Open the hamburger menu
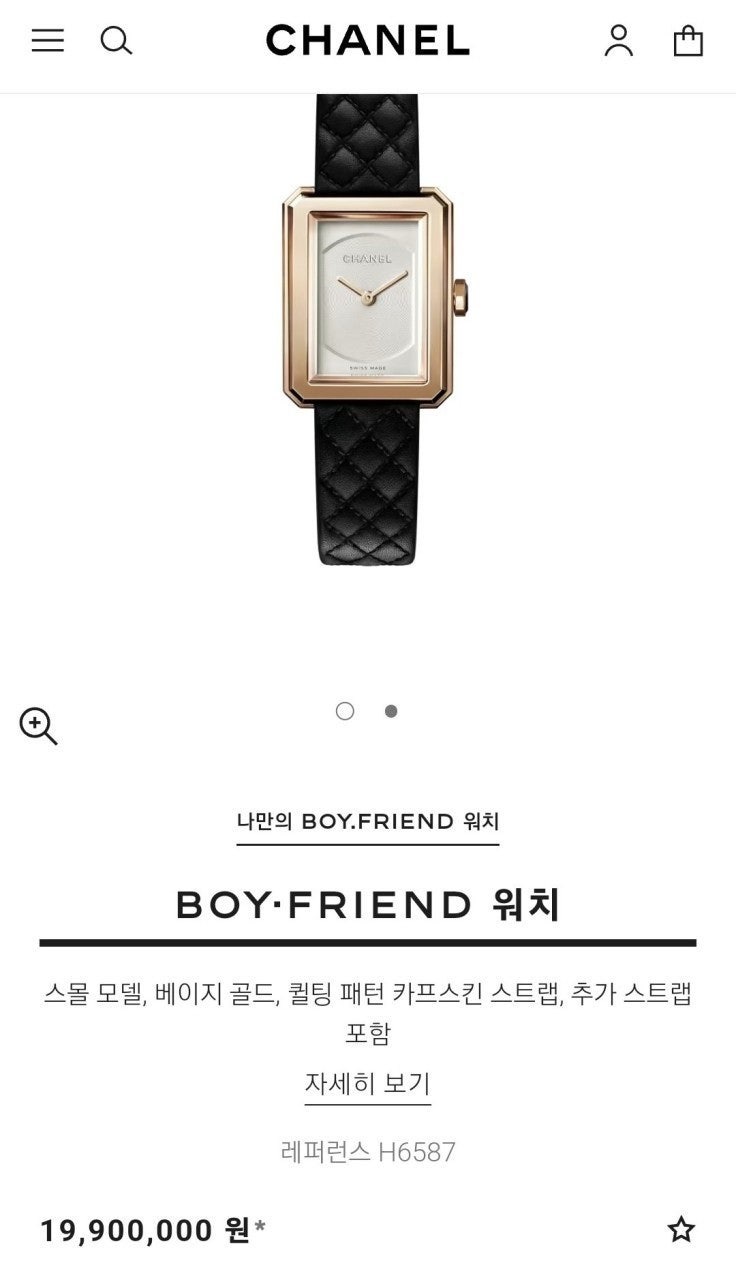Screen dimensions: 736x1280 47,40
